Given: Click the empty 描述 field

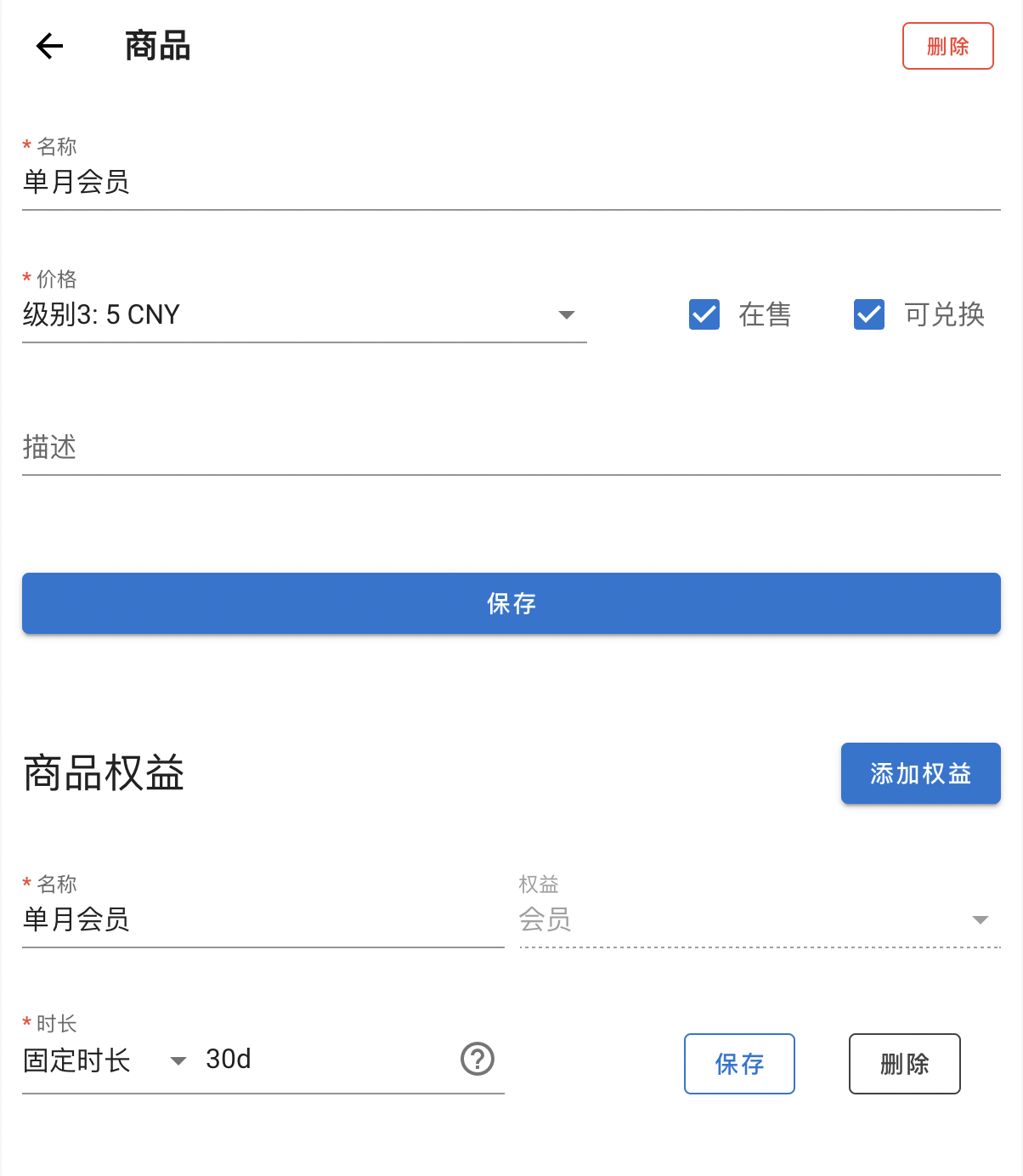Looking at the screenshot, I should pos(510,448).
